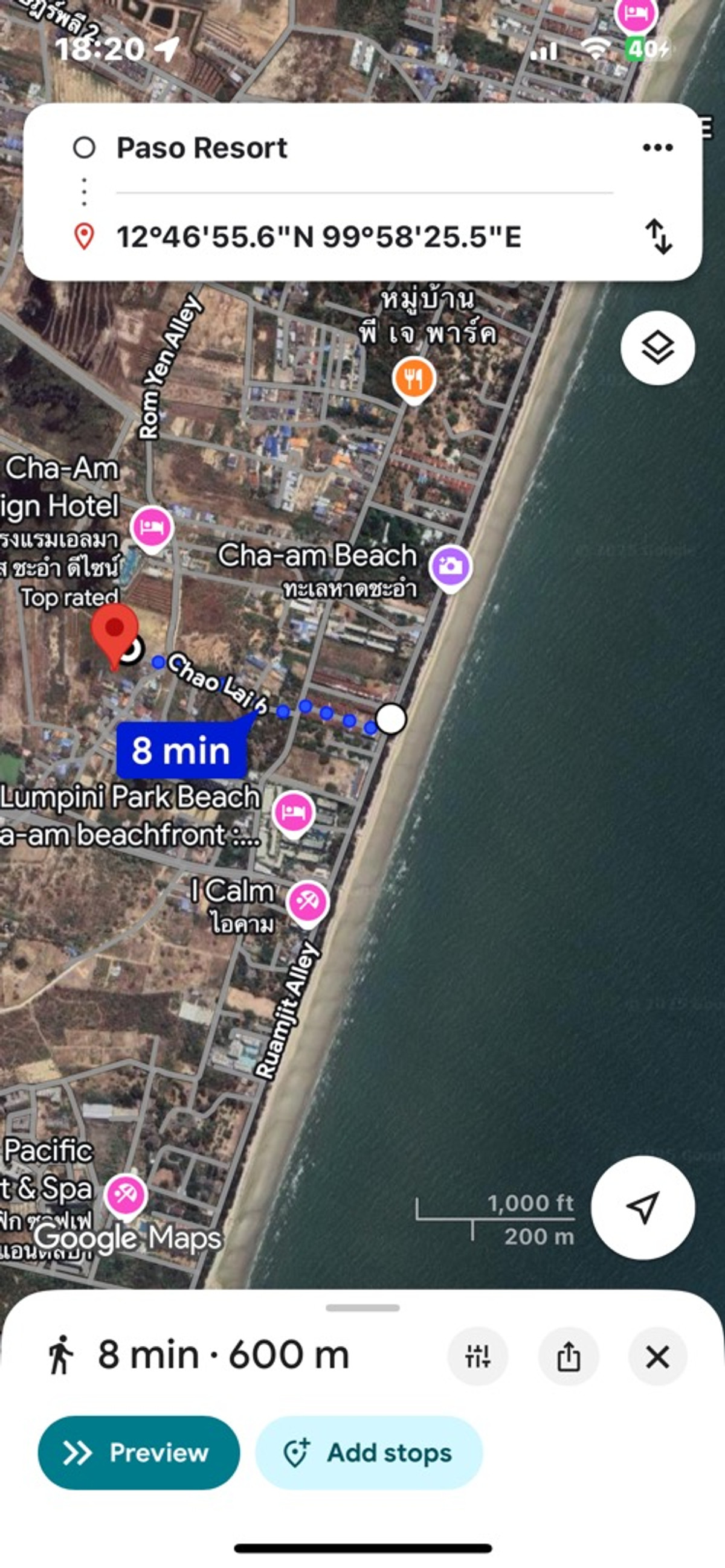Open the map layers selector
The height and width of the screenshot is (1568, 725).
point(657,348)
